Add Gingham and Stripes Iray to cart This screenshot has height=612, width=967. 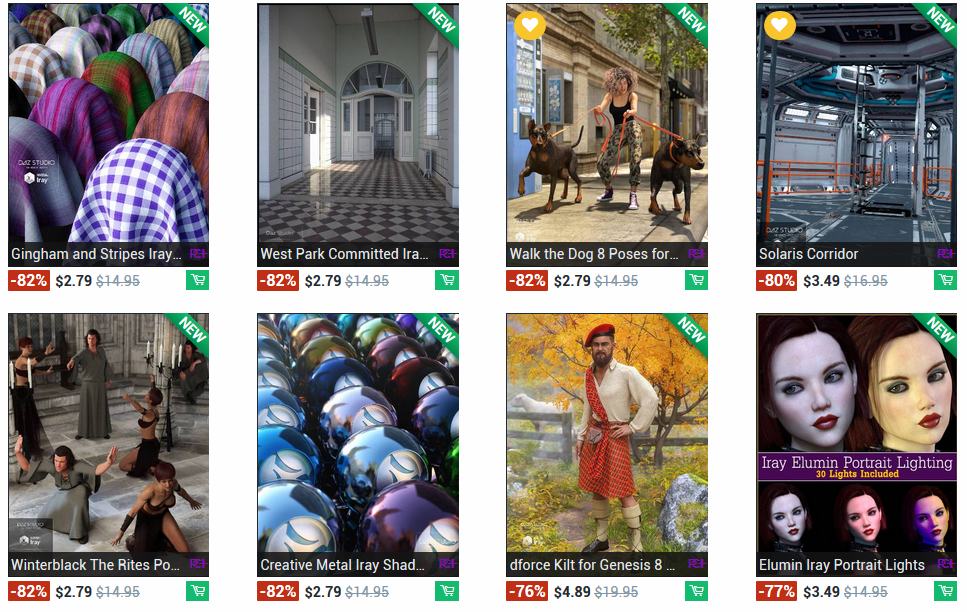[x=197, y=280]
